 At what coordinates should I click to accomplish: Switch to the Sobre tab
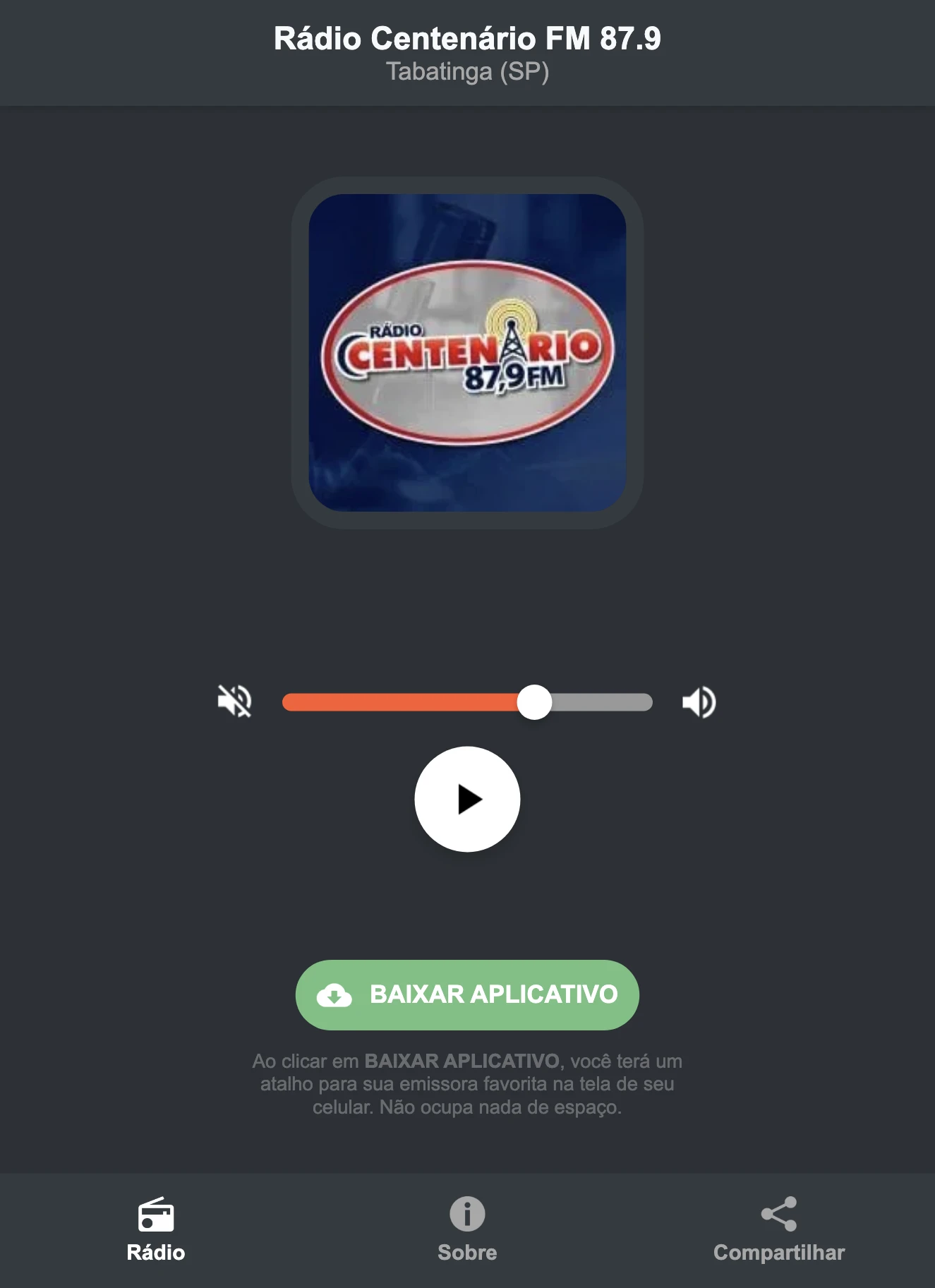tap(467, 1228)
